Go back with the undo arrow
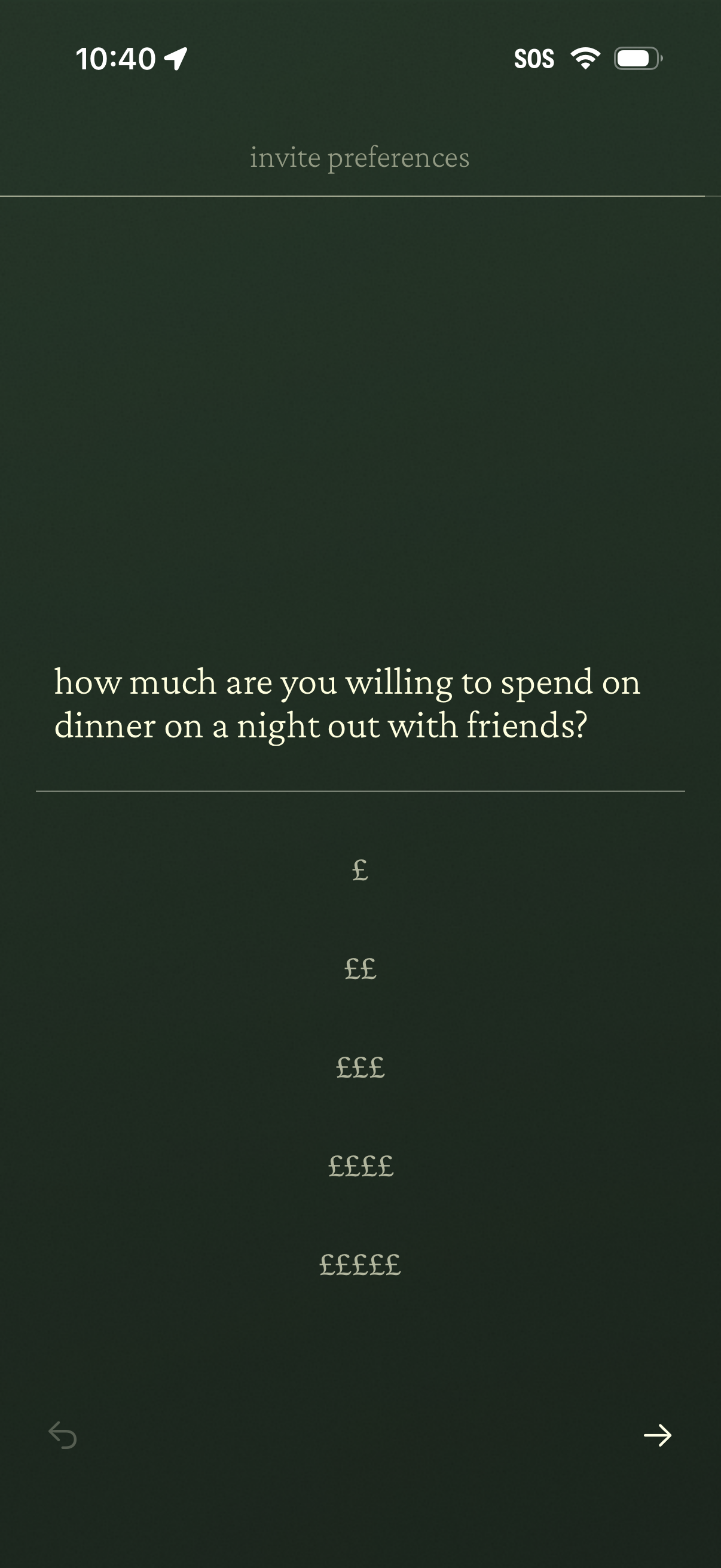 point(63,1435)
